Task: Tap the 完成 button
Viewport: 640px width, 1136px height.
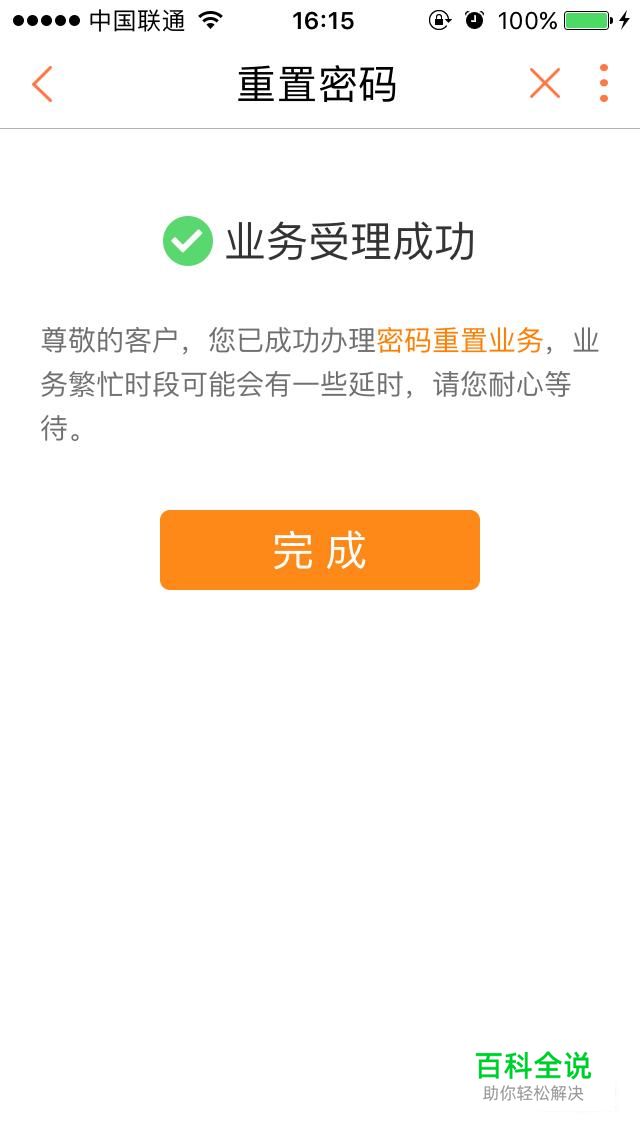Action: click(x=320, y=550)
